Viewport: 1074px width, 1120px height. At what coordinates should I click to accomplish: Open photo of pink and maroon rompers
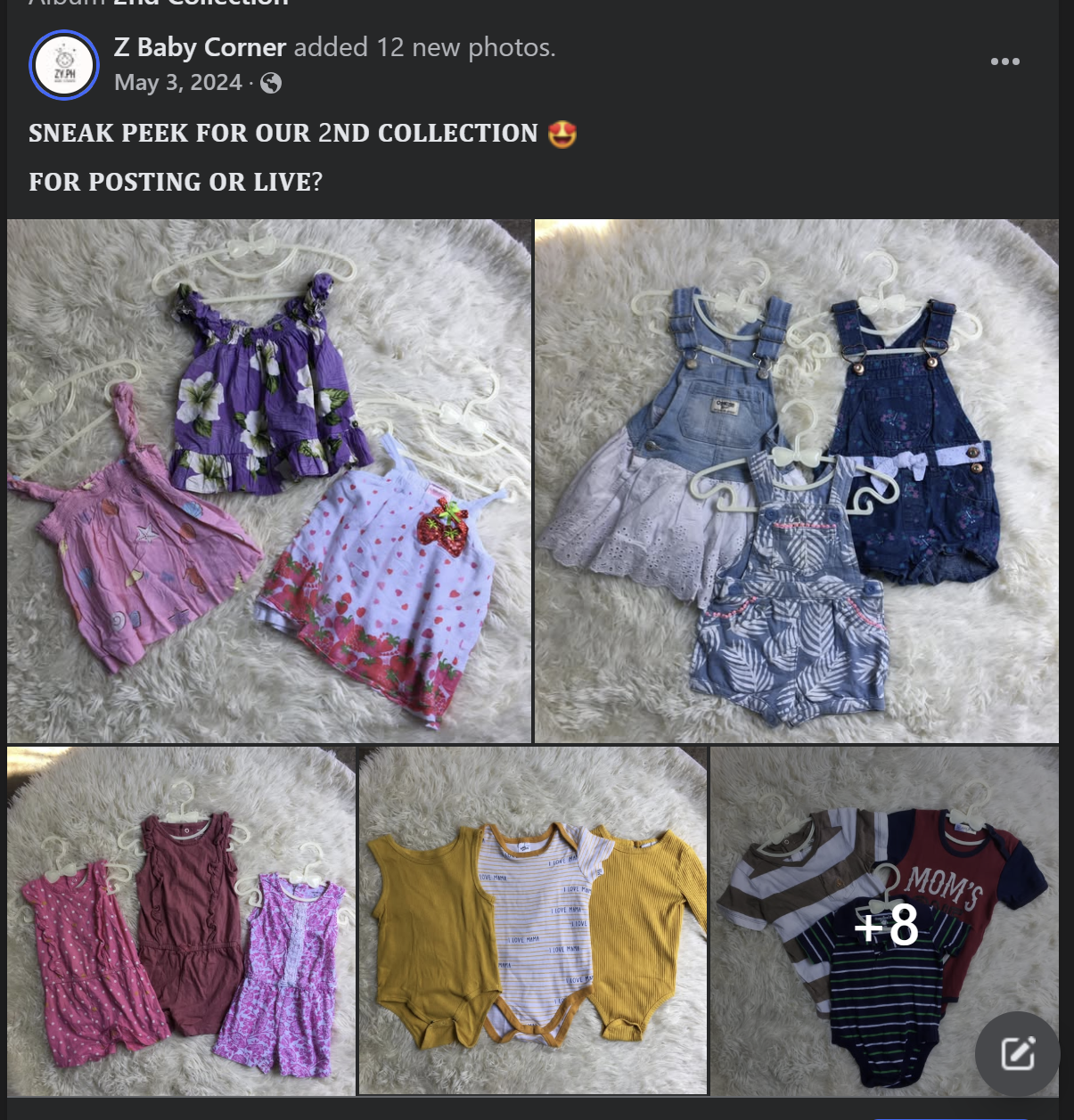tap(181, 921)
